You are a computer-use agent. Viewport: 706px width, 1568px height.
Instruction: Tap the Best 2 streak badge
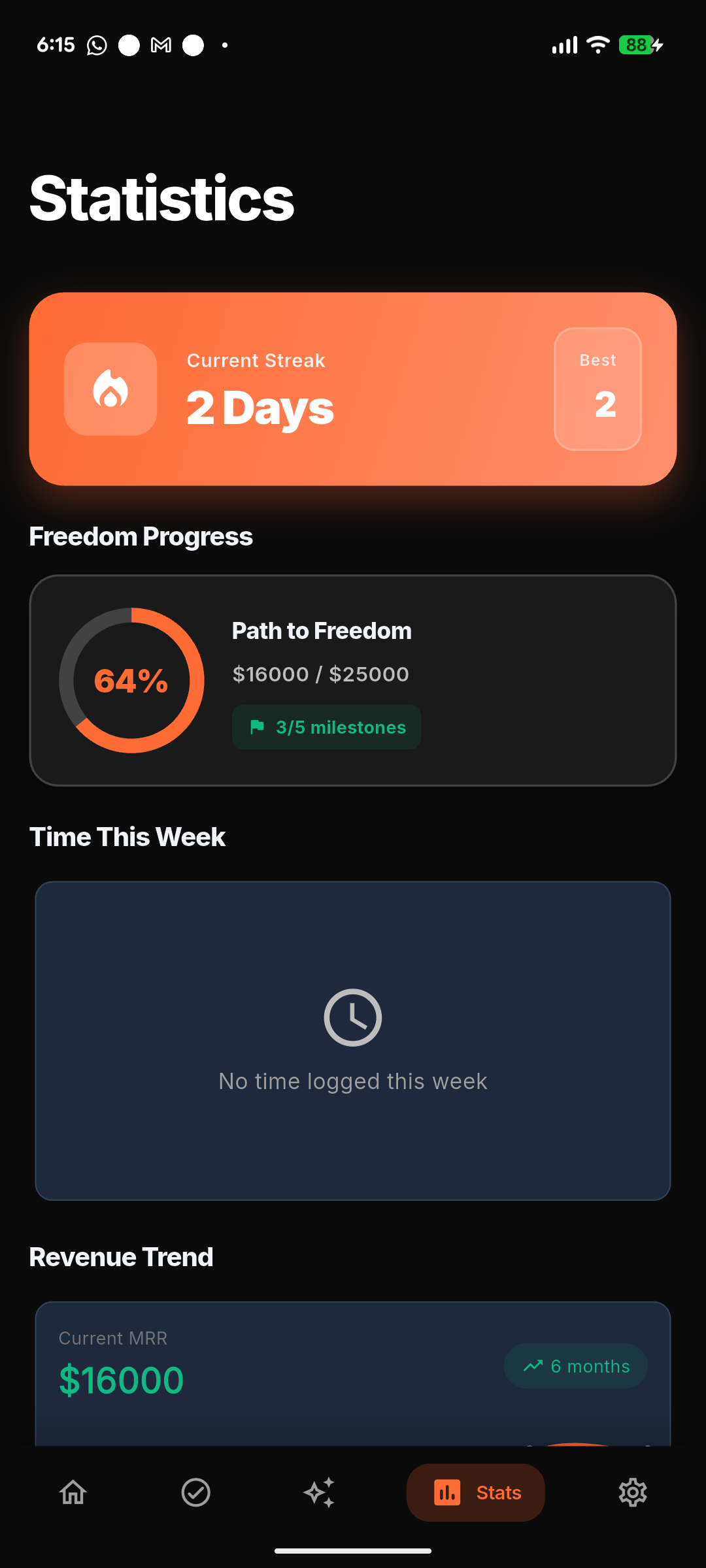click(x=597, y=389)
